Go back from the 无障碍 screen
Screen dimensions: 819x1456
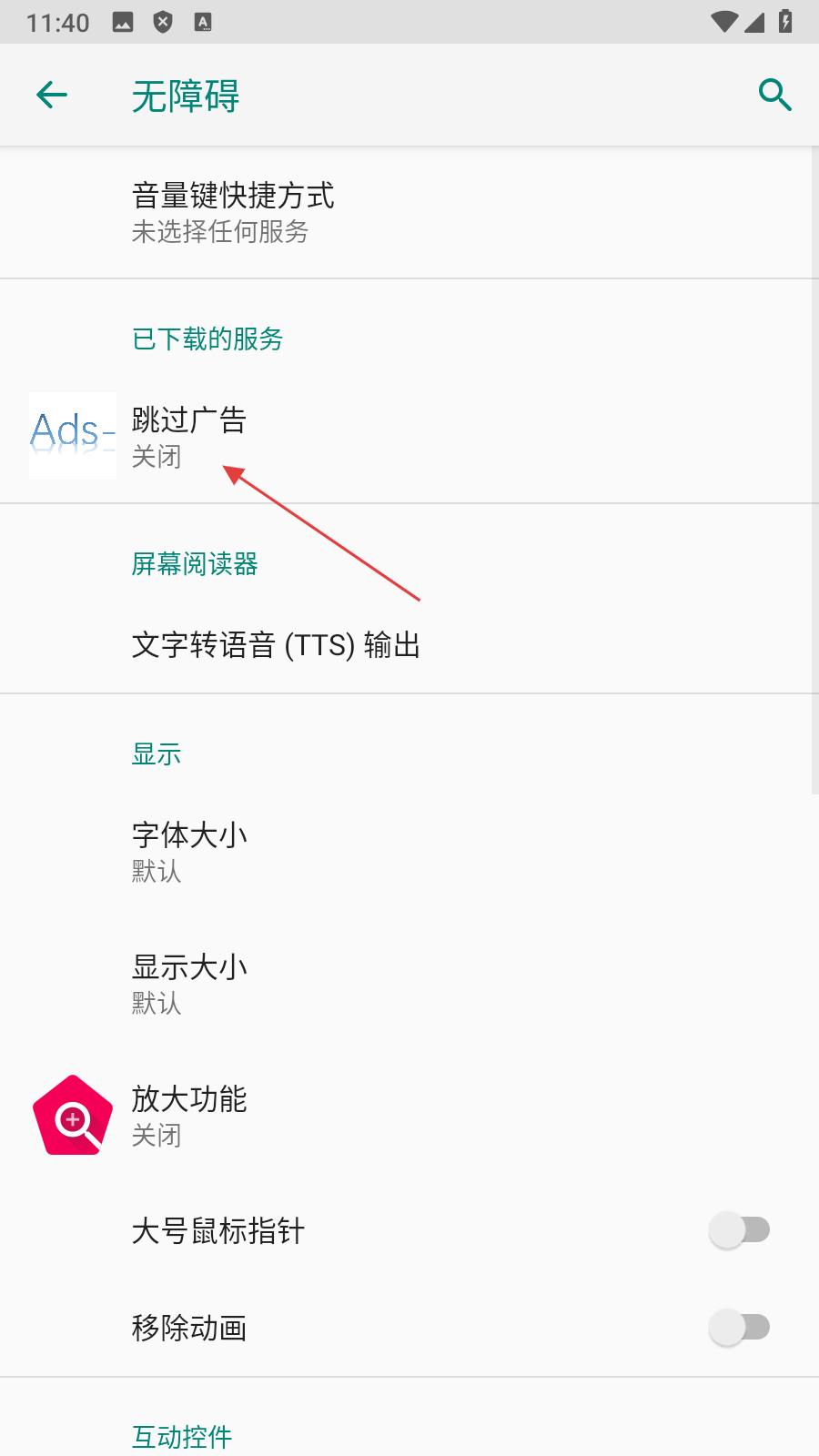pyautogui.click(x=52, y=95)
